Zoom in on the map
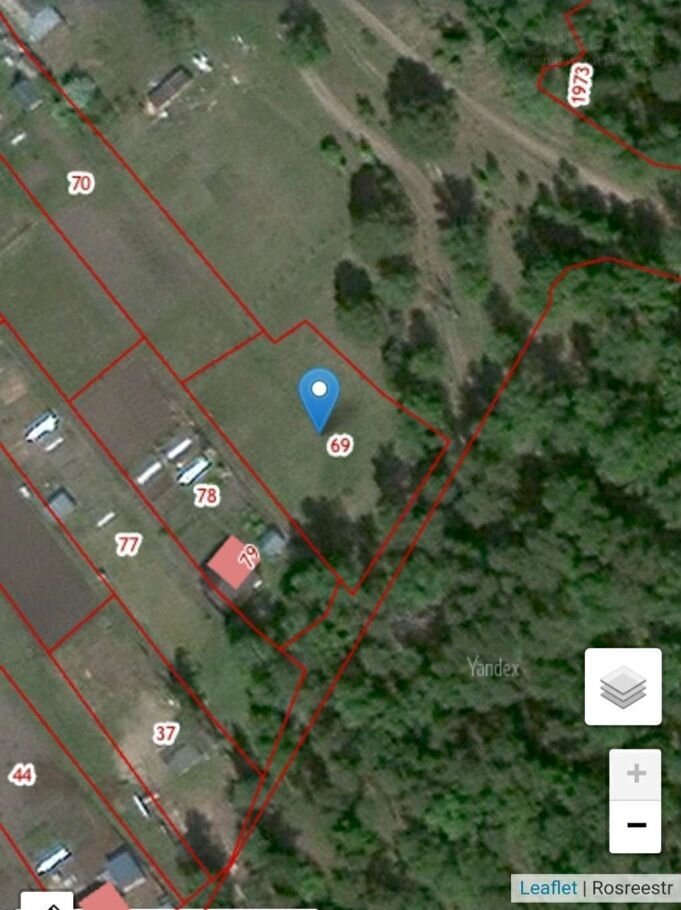The height and width of the screenshot is (910, 681). (636, 774)
